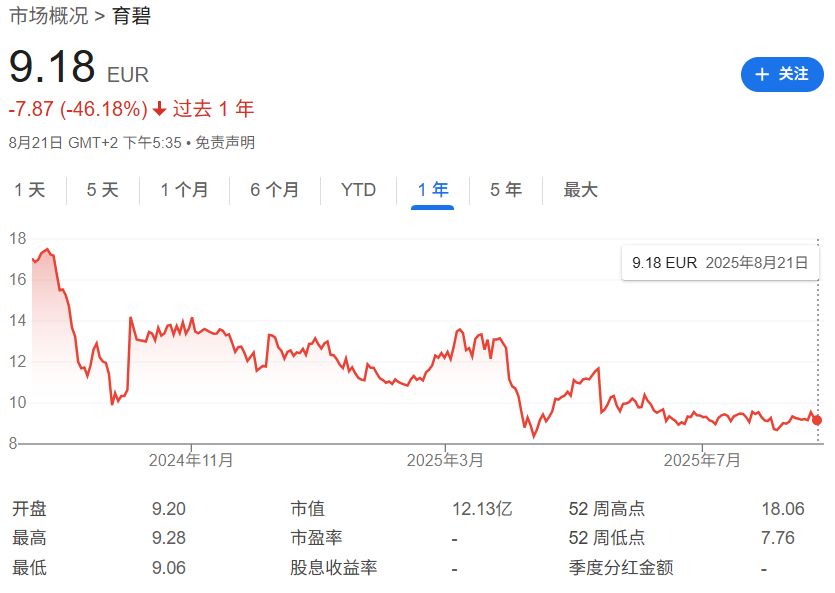The image size is (835, 593).
Task: Open the 免责声明 disclaimer link
Action: [225, 143]
